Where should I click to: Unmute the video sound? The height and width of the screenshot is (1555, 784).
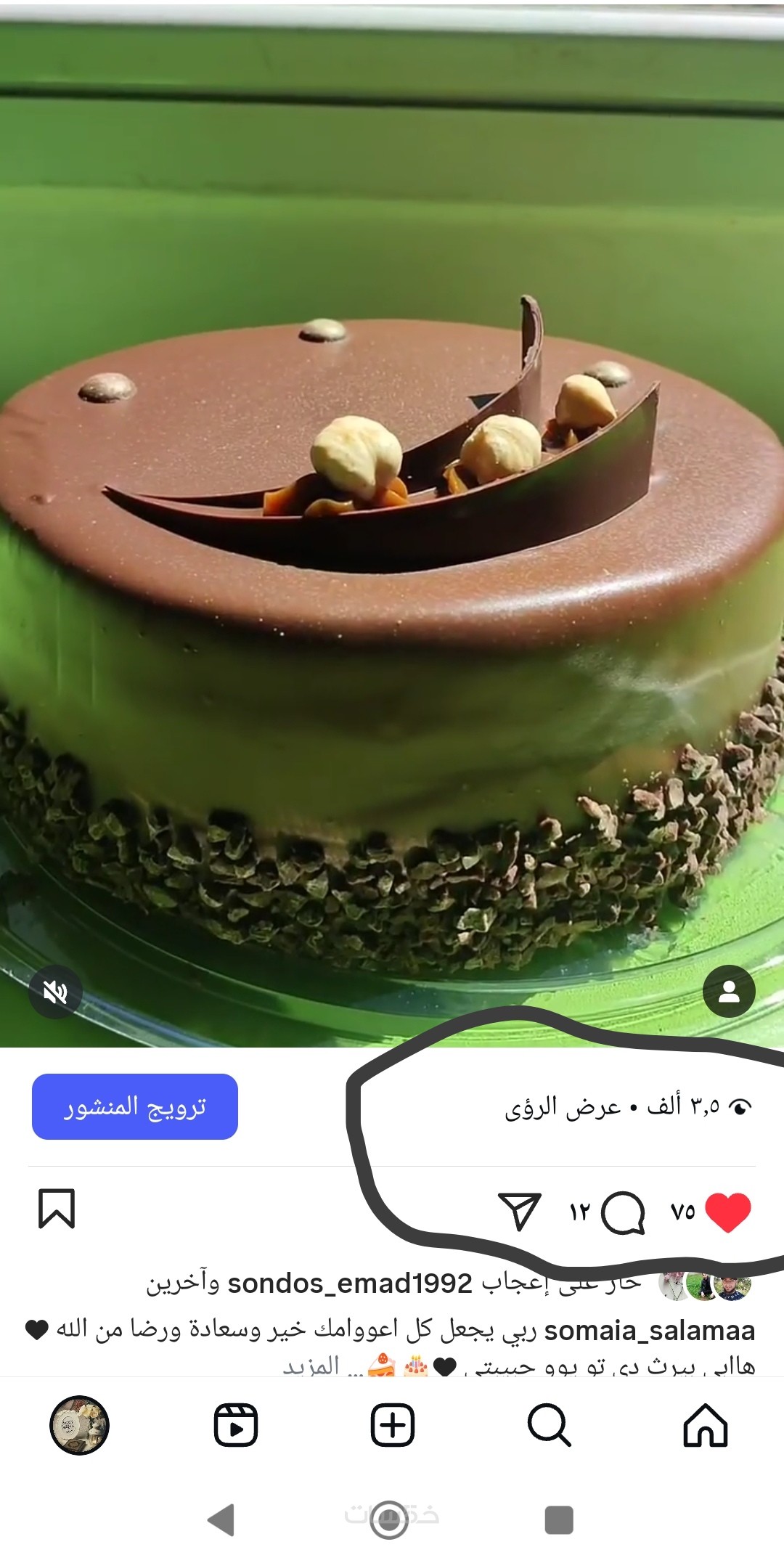[x=55, y=992]
